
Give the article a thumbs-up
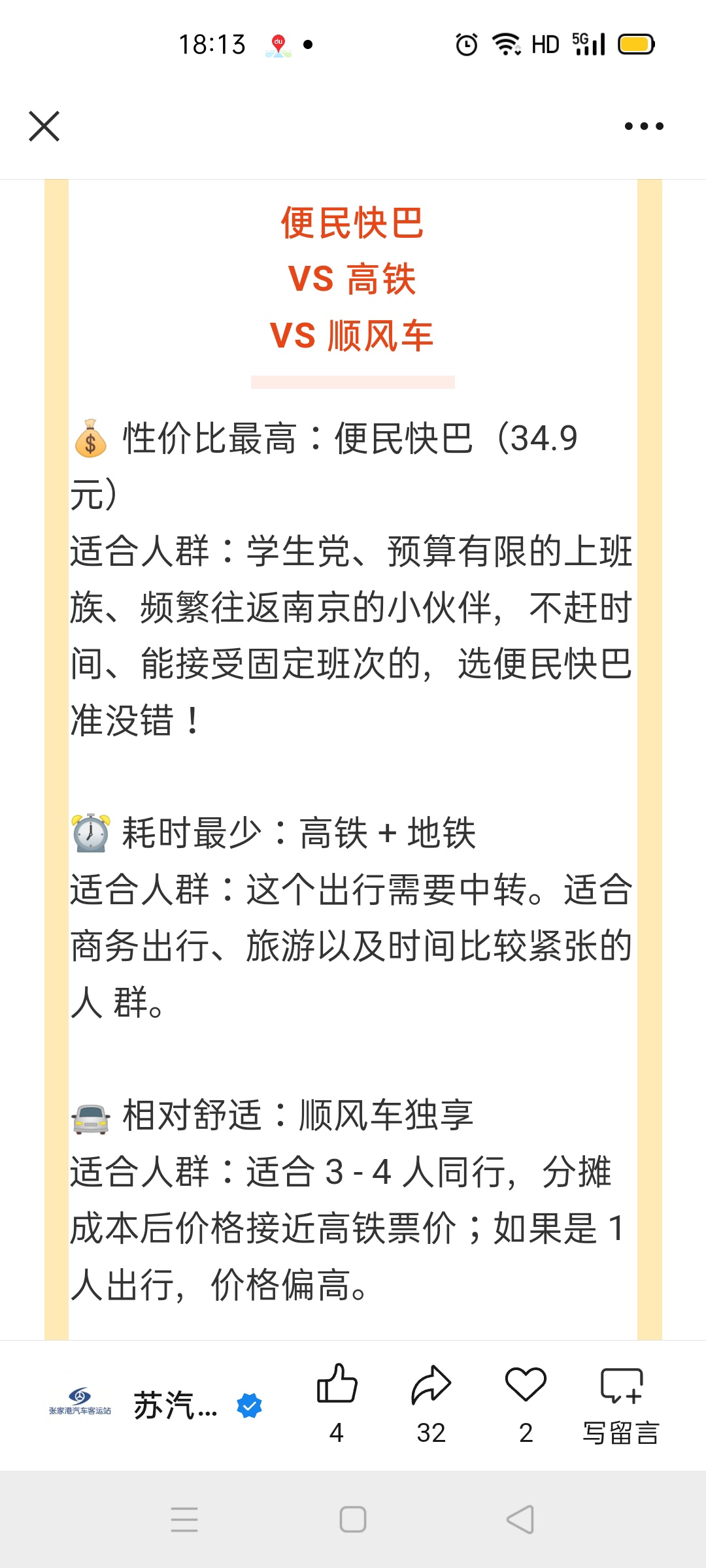point(337,1385)
